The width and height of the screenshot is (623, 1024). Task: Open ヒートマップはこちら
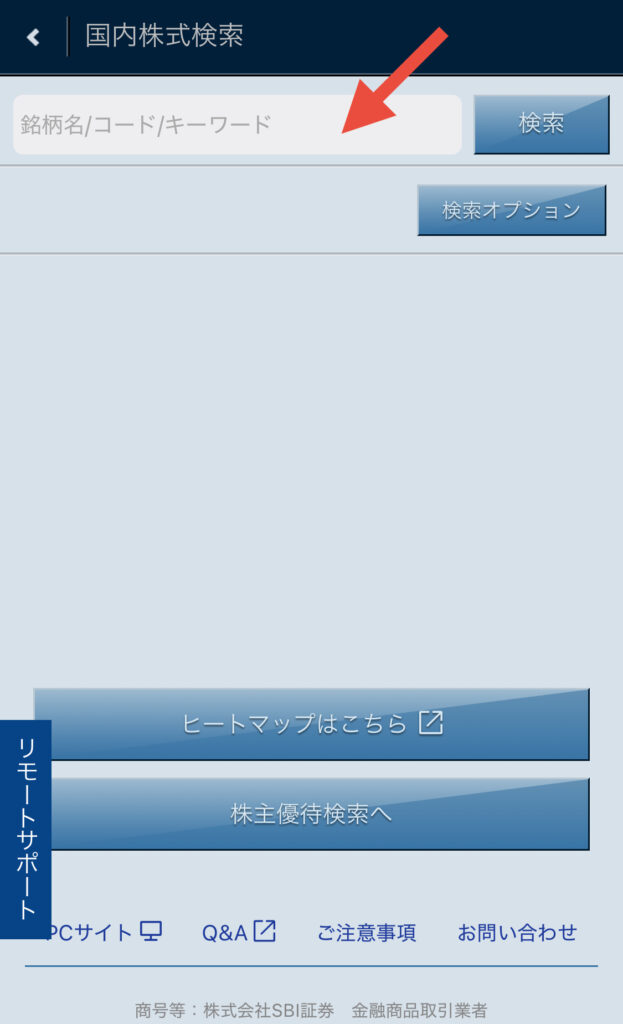click(312, 724)
